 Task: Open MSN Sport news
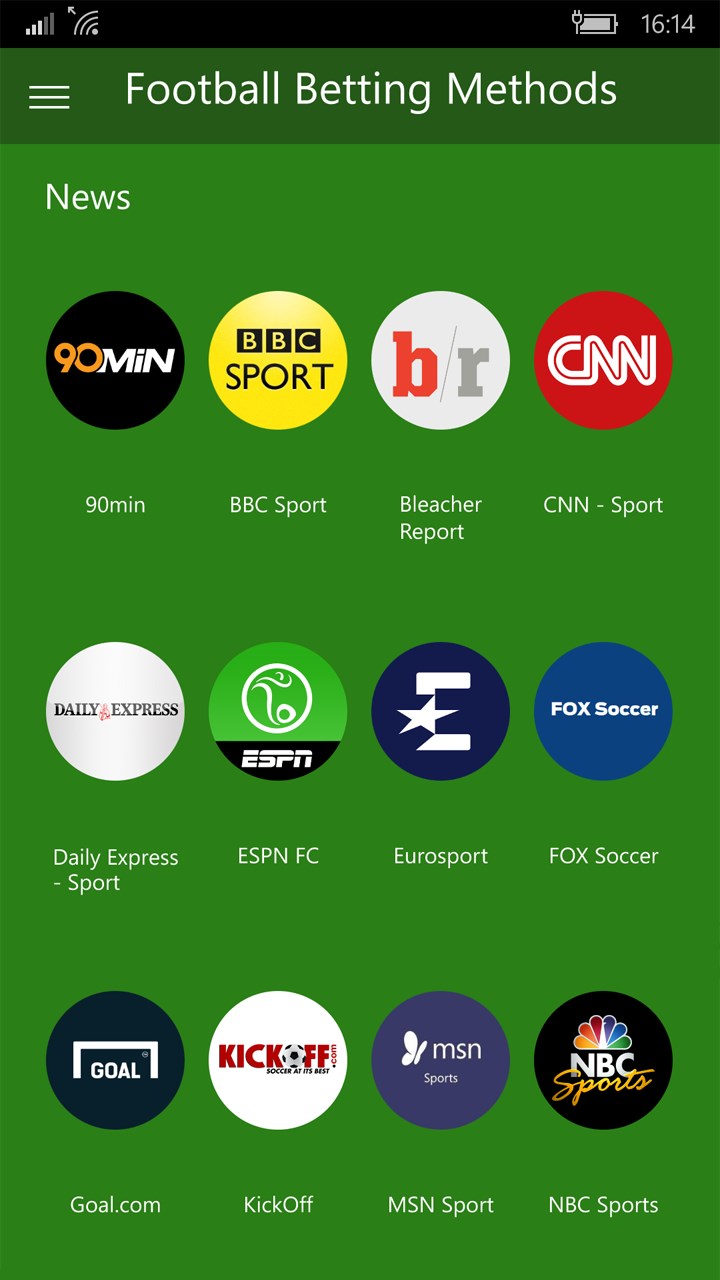440,1060
